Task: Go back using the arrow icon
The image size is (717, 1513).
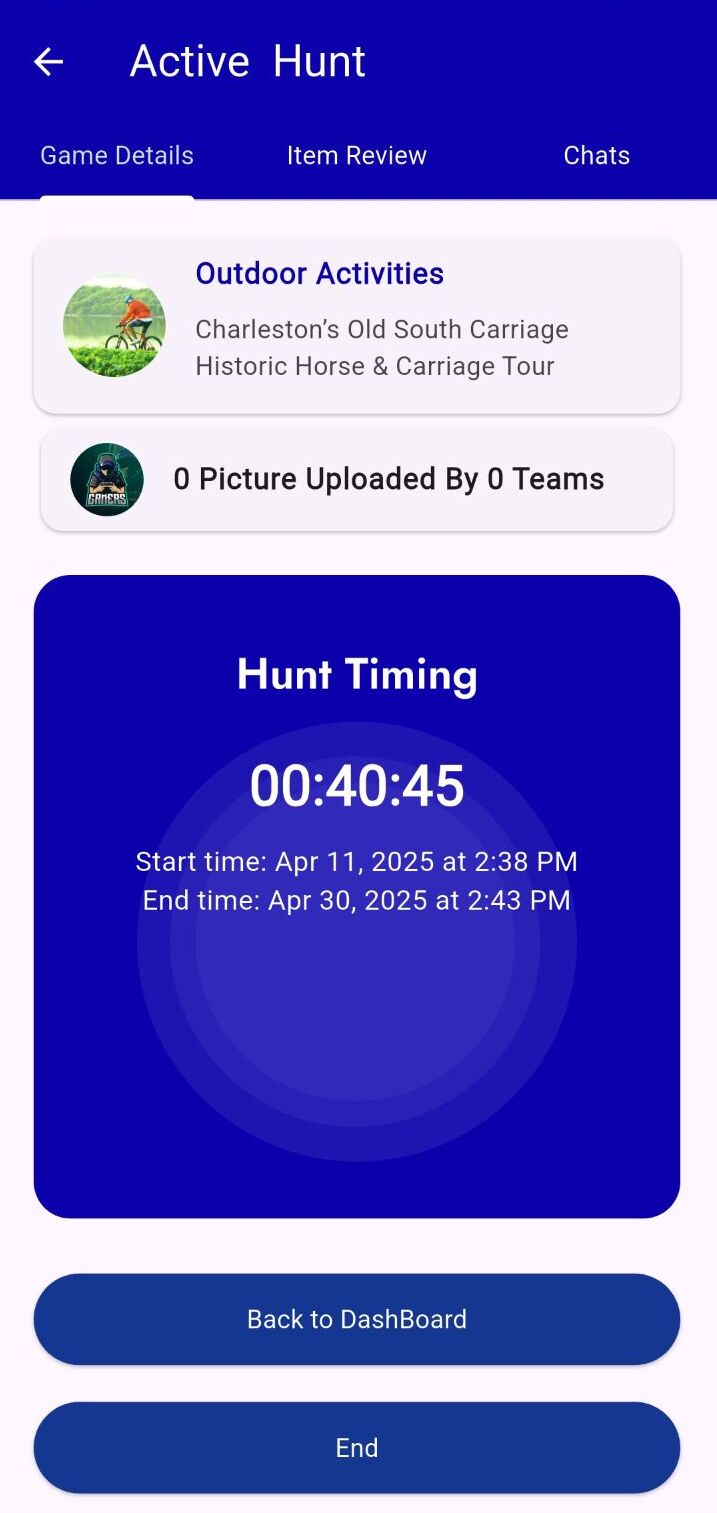Action: pyautogui.click(x=48, y=62)
